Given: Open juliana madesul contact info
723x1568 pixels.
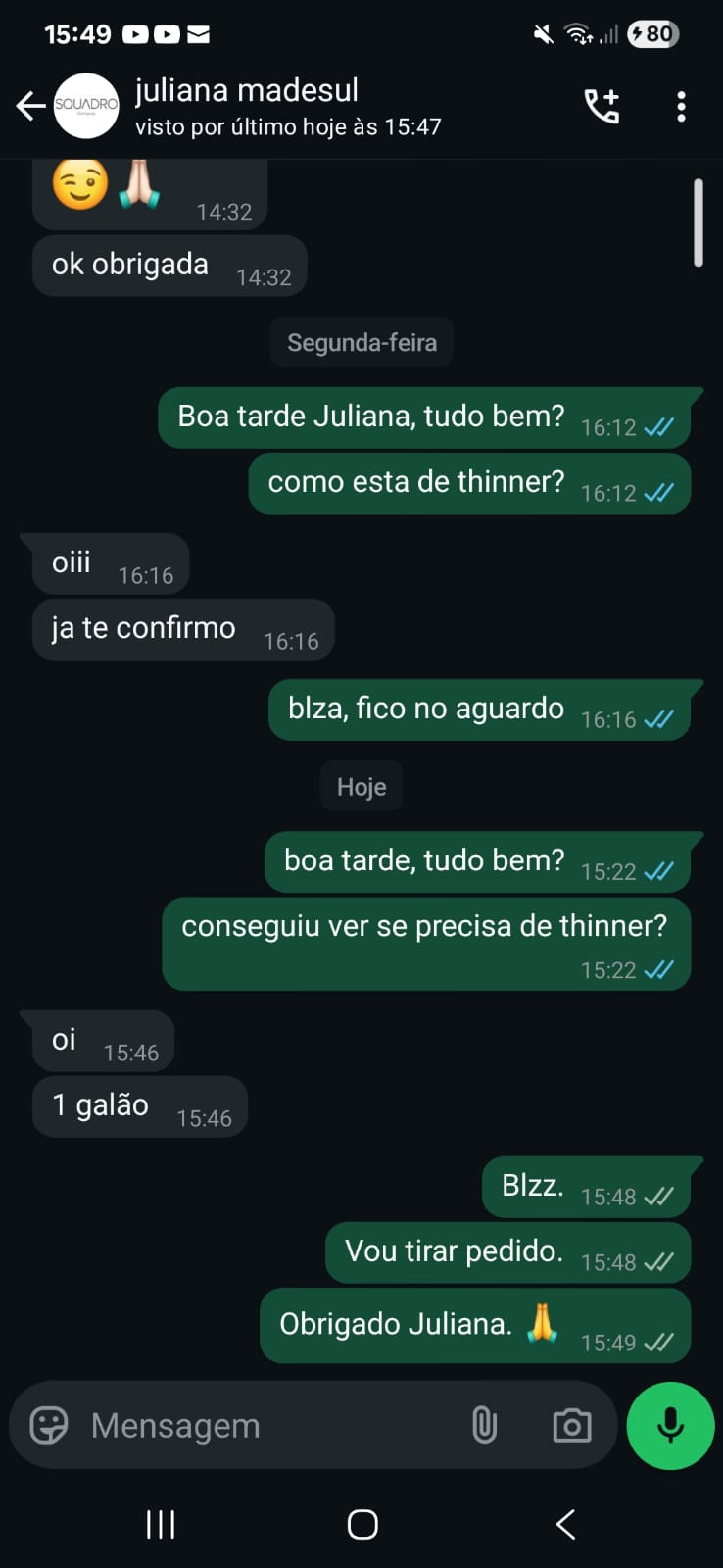Looking at the screenshot, I should [x=287, y=106].
